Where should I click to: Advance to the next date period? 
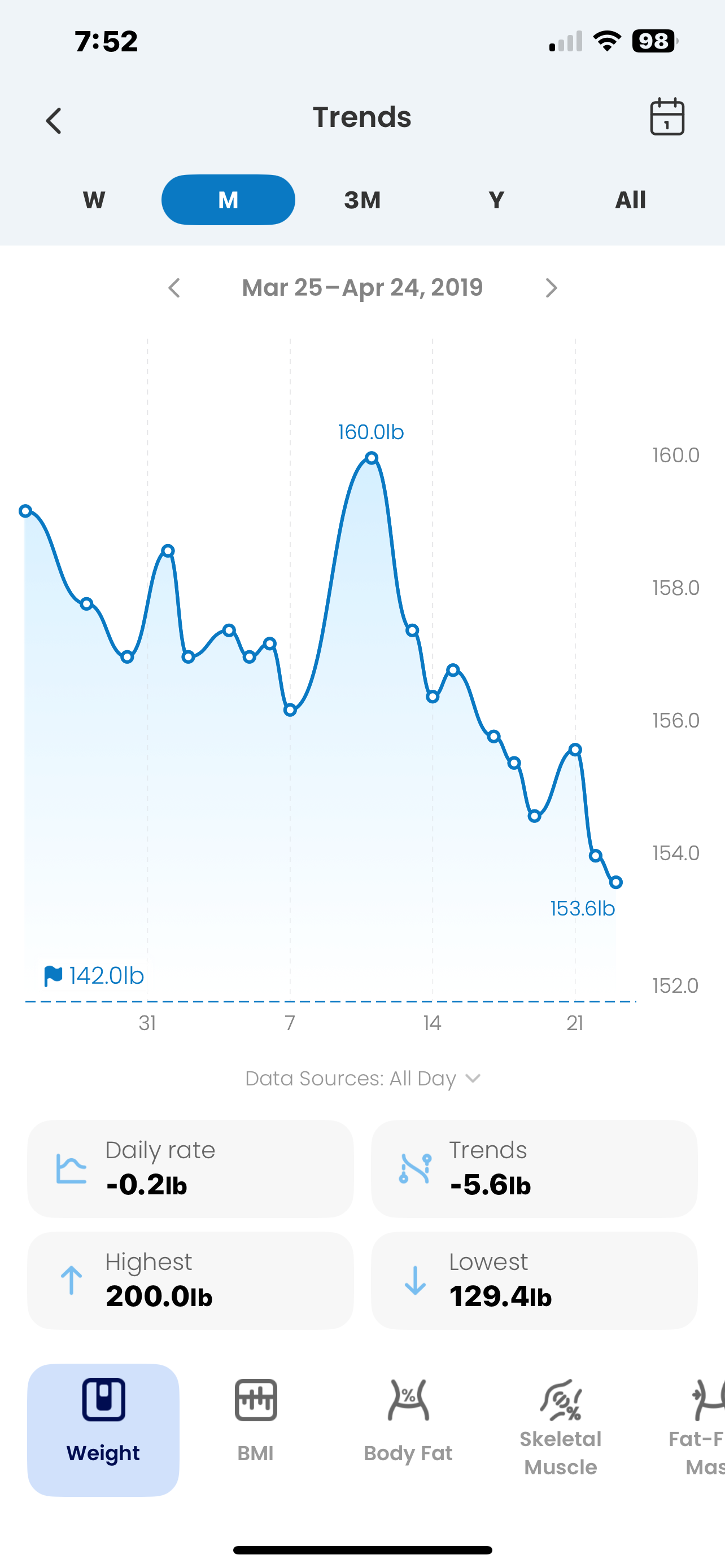pos(551,288)
